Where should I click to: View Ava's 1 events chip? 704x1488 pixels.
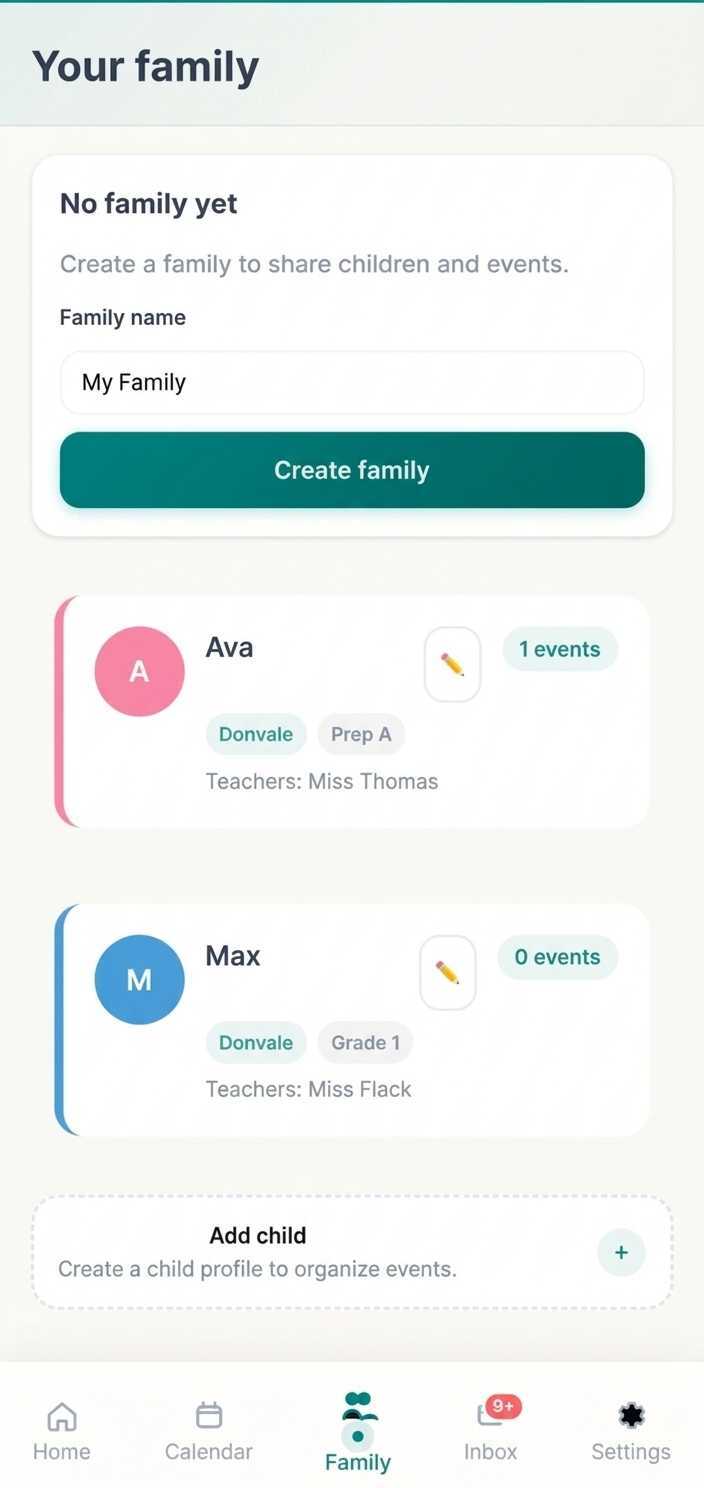click(559, 649)
